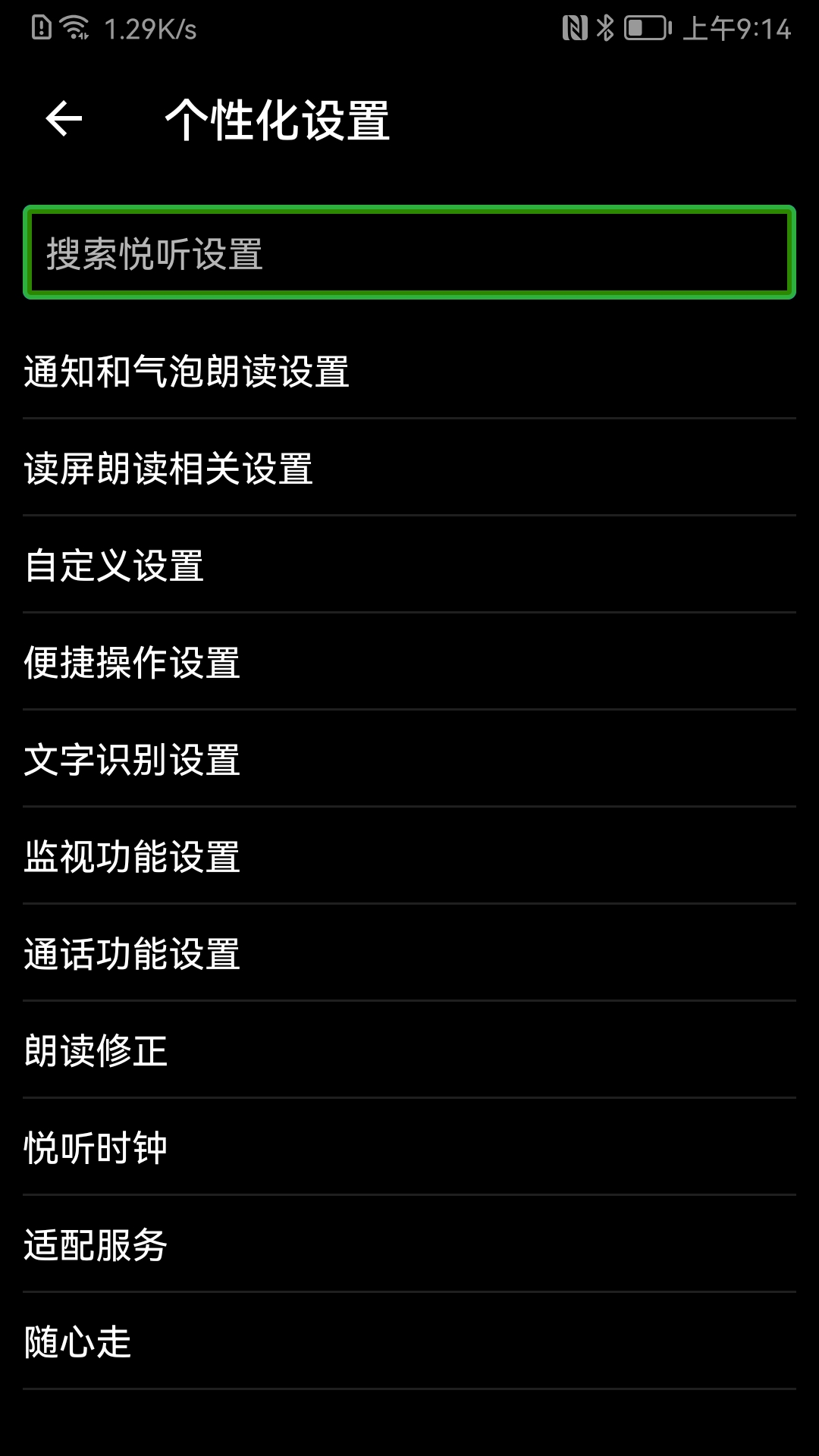Open 通话功能设置
The height and width of the screenshot is (1456, 819).
[133, 953]
